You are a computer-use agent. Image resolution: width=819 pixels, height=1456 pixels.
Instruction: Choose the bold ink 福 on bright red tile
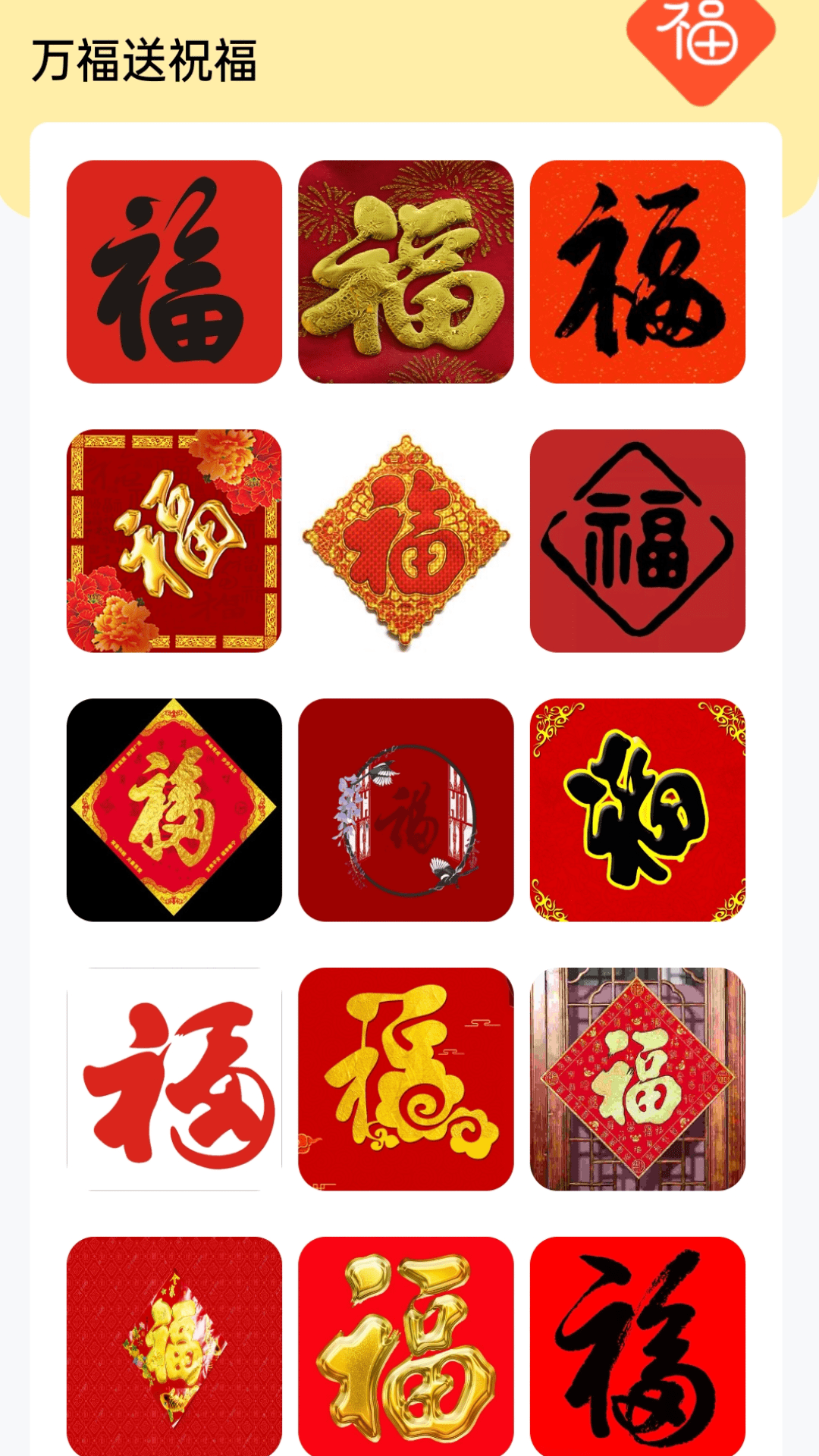(x=638, y=1346)
